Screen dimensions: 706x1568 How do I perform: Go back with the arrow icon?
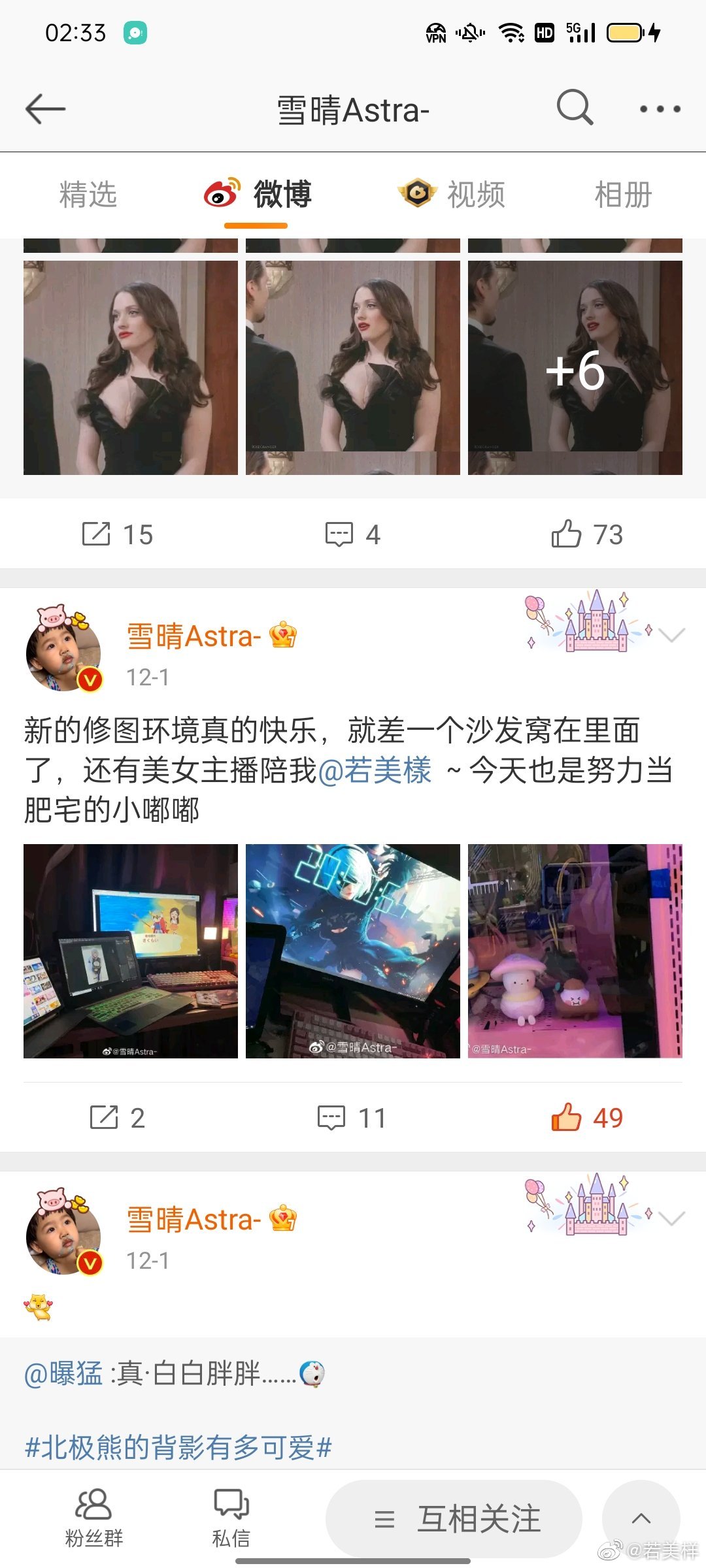46,108
